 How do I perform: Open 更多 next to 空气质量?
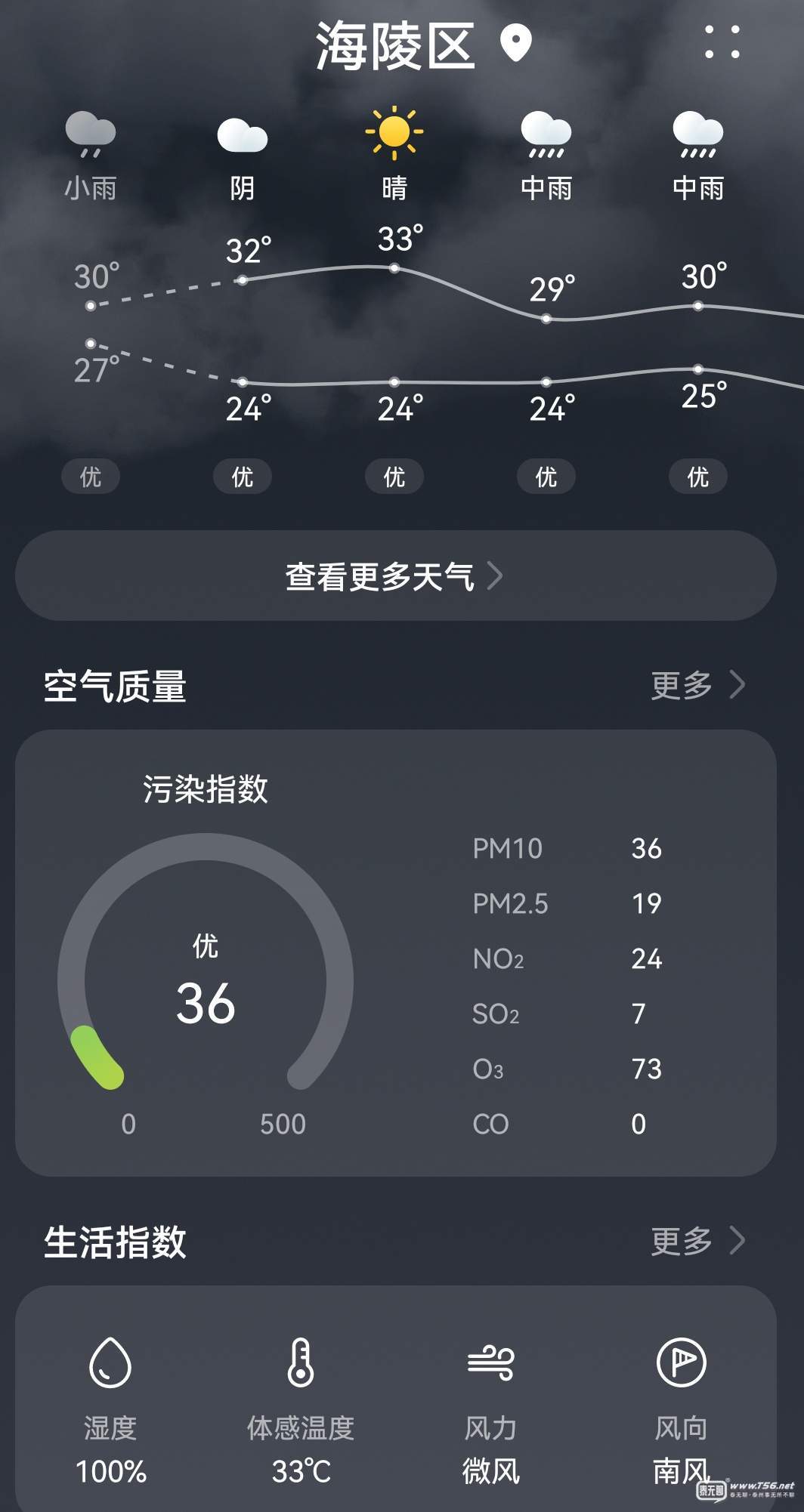697,685
